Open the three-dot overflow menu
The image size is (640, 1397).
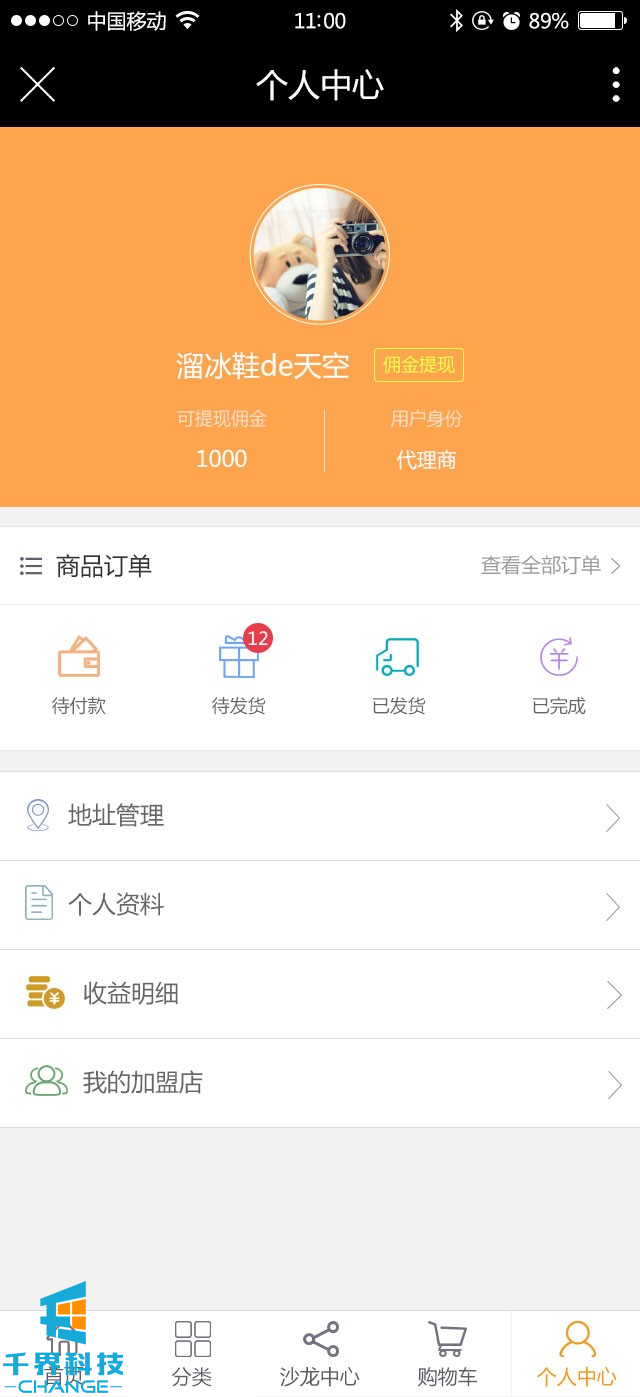[615, 85]
